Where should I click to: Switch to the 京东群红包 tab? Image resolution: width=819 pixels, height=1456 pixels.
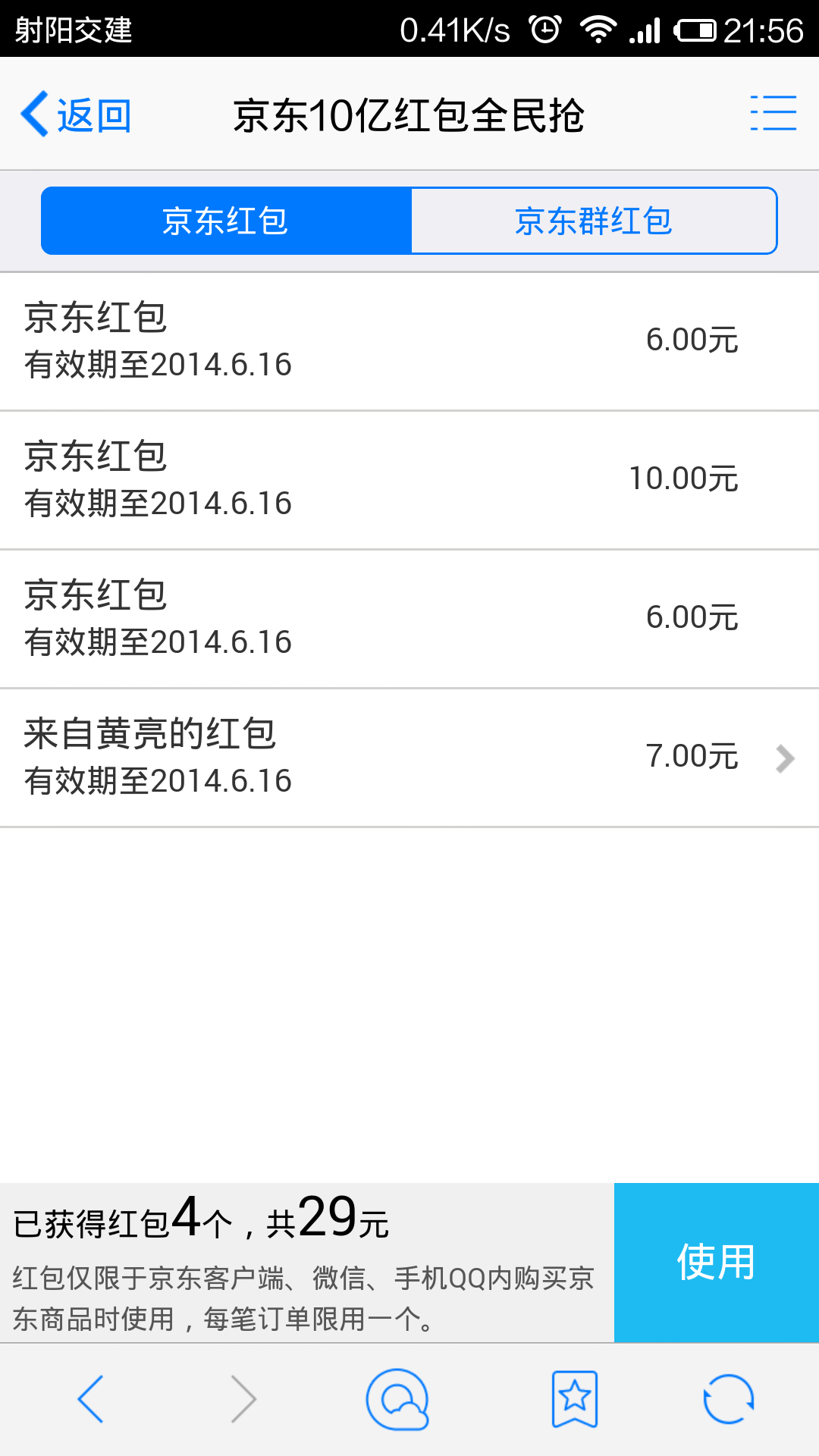coord(594,221)
